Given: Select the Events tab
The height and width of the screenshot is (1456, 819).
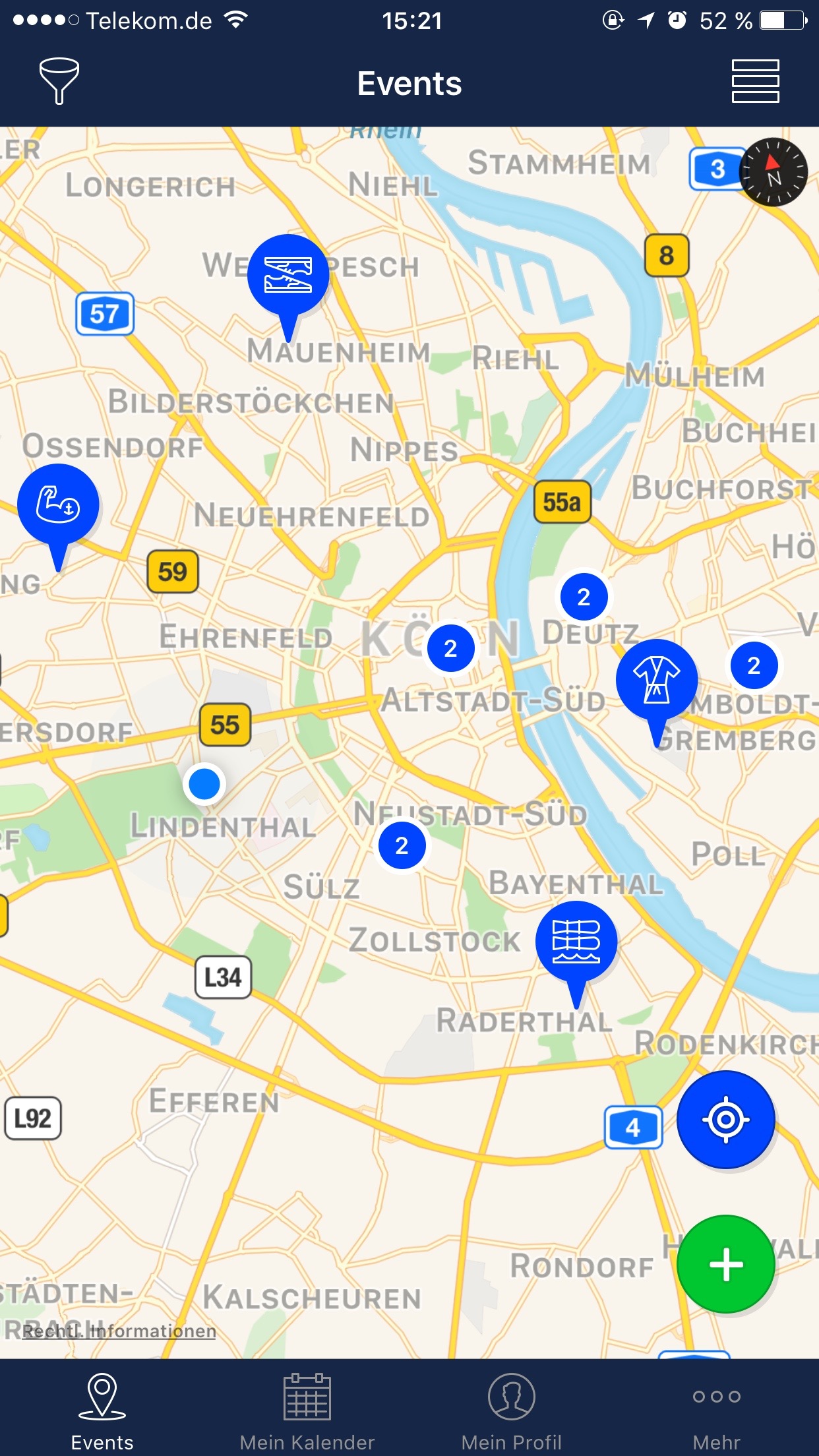Looking at the screenshot, I should pyautogui.click(x=102, y=1412).
